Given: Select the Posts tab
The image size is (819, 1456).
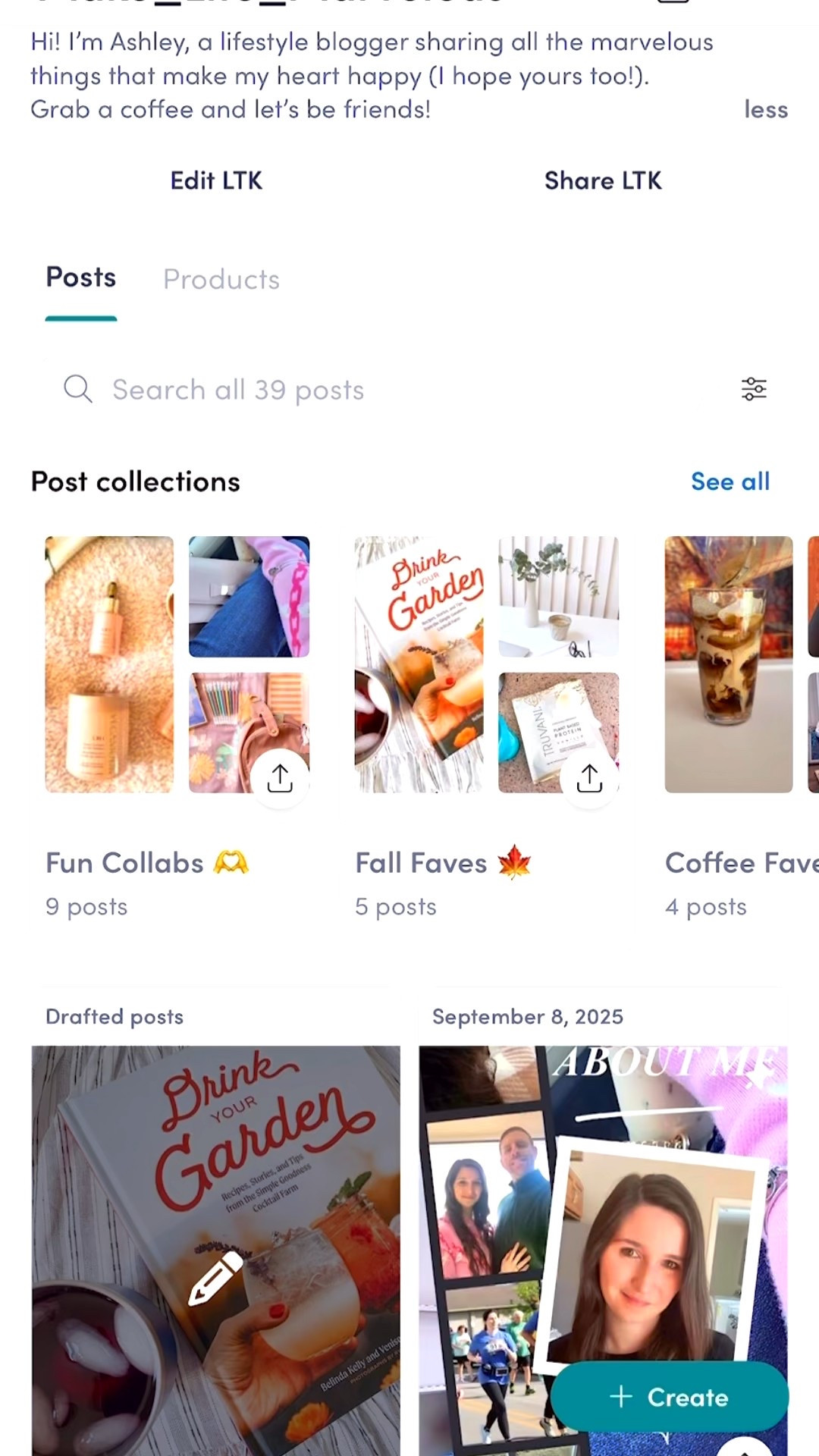Looking at the screenshot, I should click(81, 278).
